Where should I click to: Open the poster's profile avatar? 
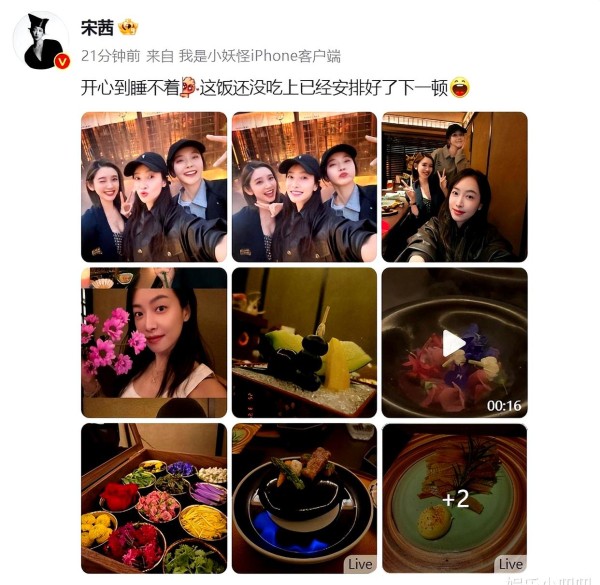pos(41,41)
